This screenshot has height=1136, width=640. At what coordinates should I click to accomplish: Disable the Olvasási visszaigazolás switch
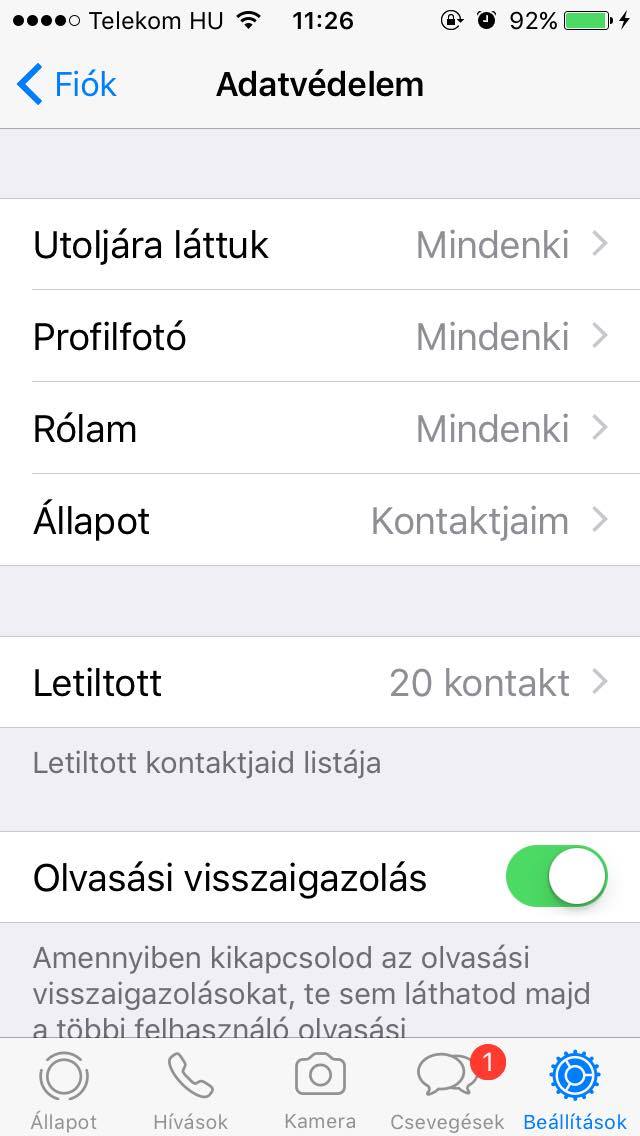(556, 877)
